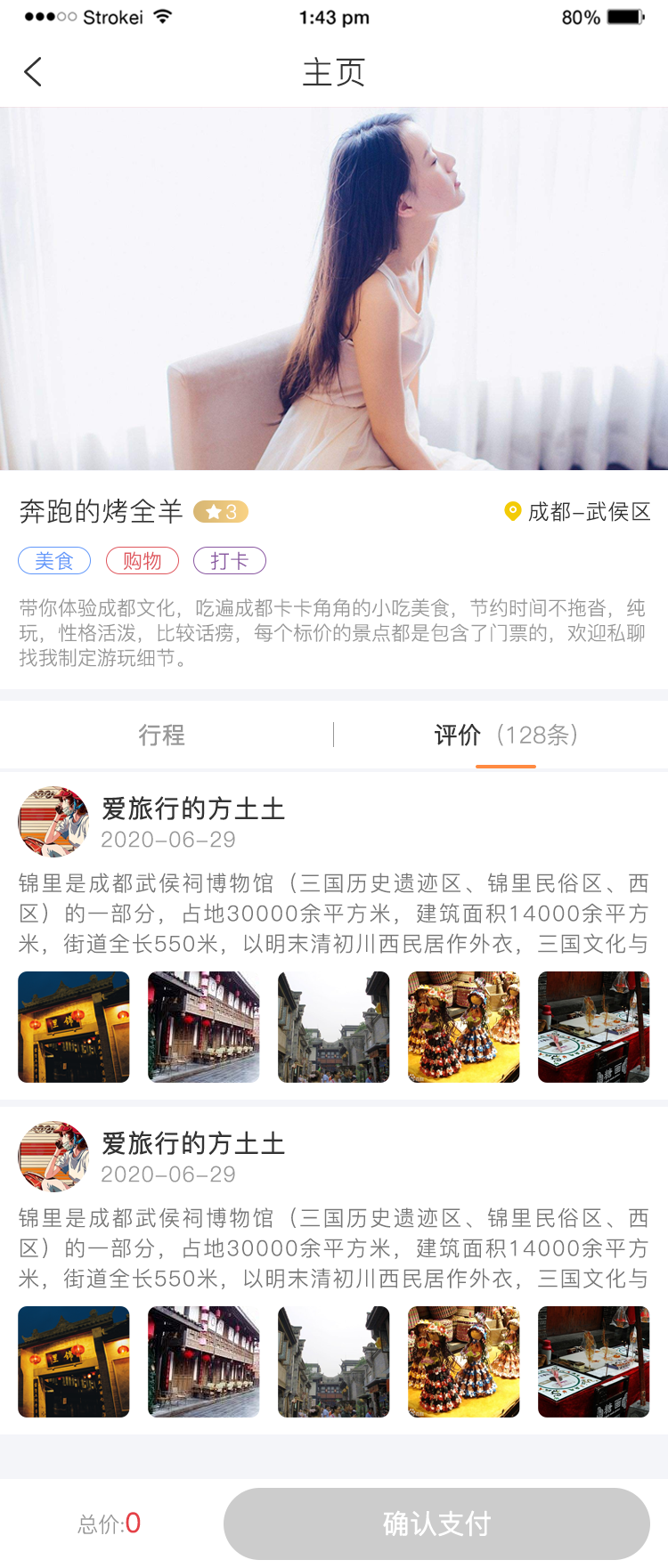668x1568 pixels.
Task: Tap the 确认支付 button
Action: [436, 1523]
